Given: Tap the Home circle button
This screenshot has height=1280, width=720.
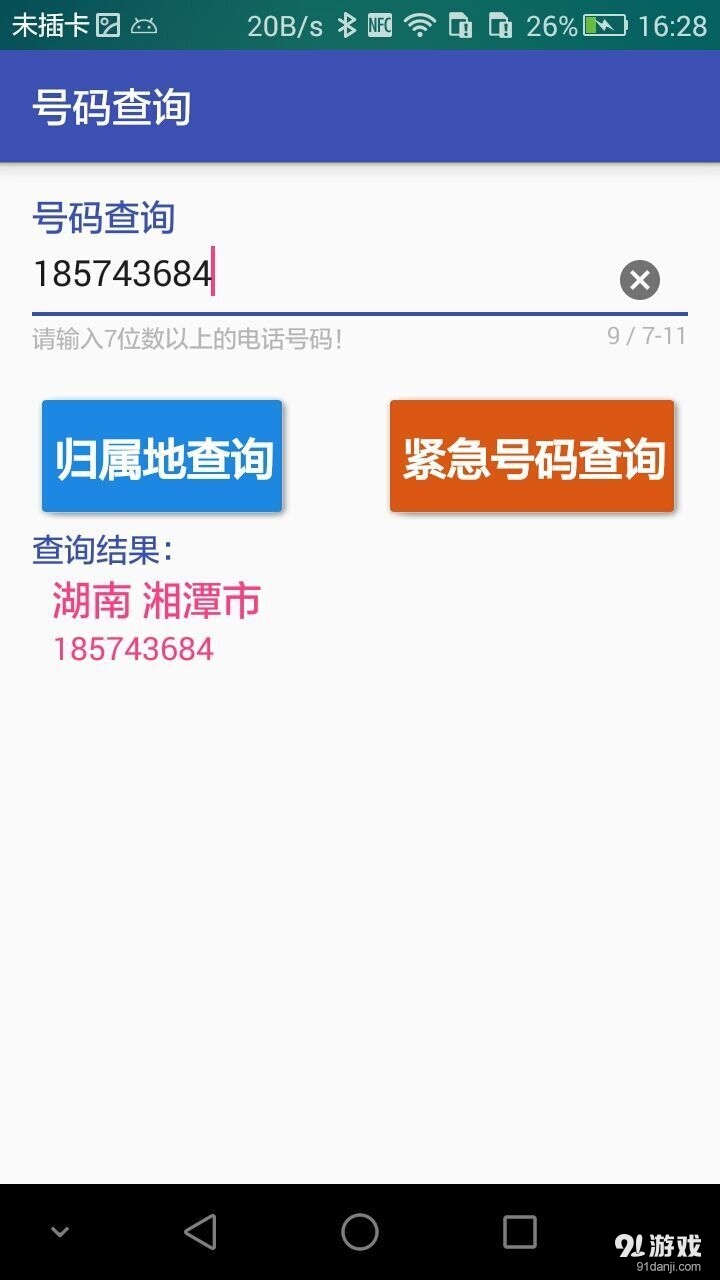Looking at the screenshot, I should click(360, 1232).
